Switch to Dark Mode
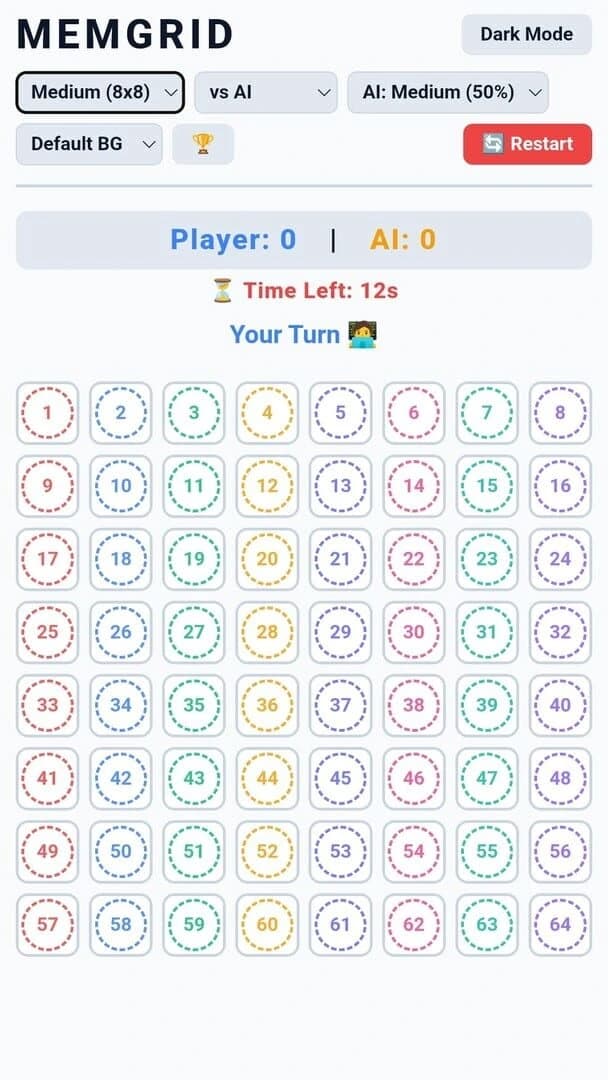608x1080 pixels. pyautogui.click(x=526, y=34)
